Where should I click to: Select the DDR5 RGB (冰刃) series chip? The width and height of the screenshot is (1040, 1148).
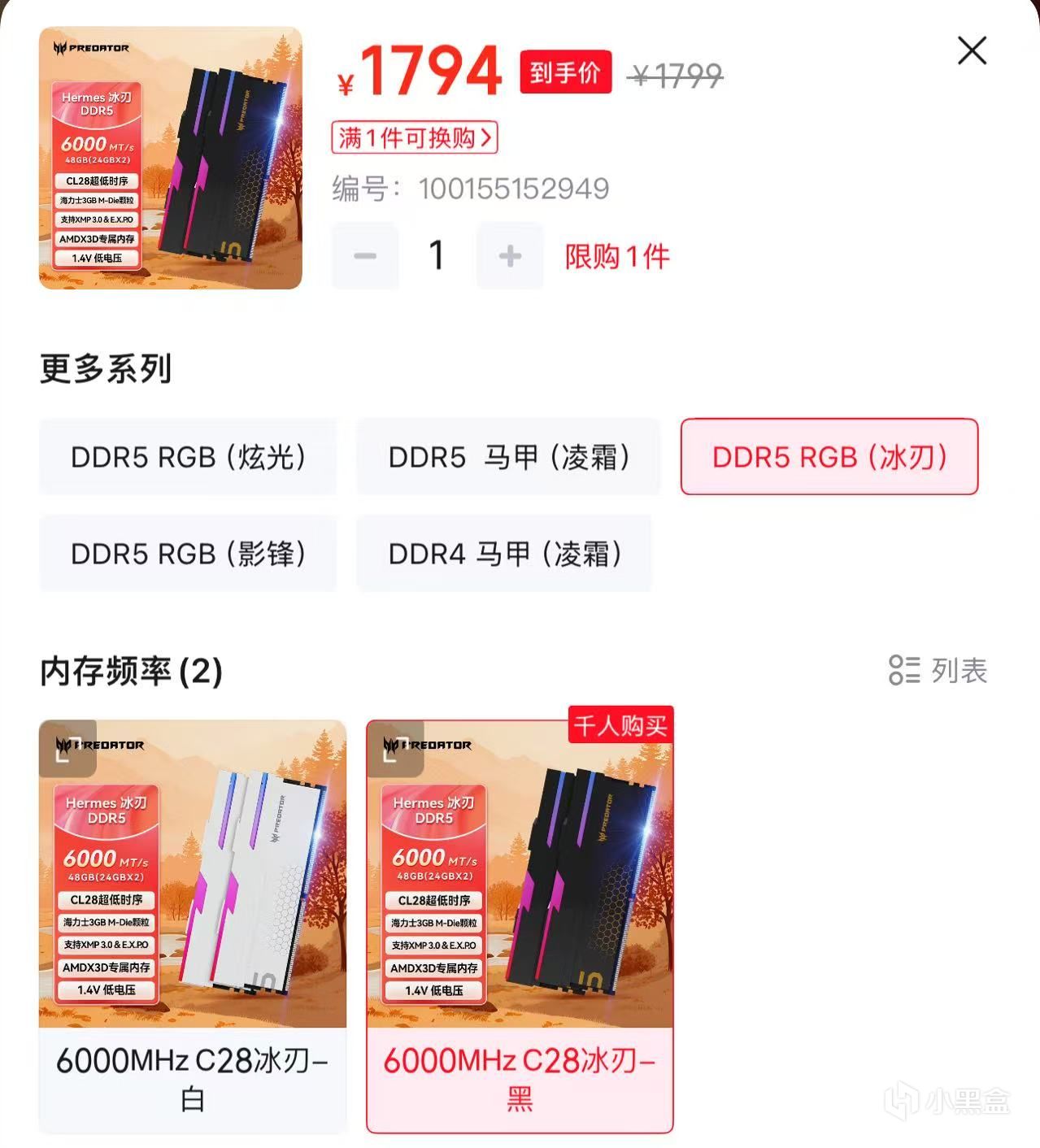pos(829,457)
